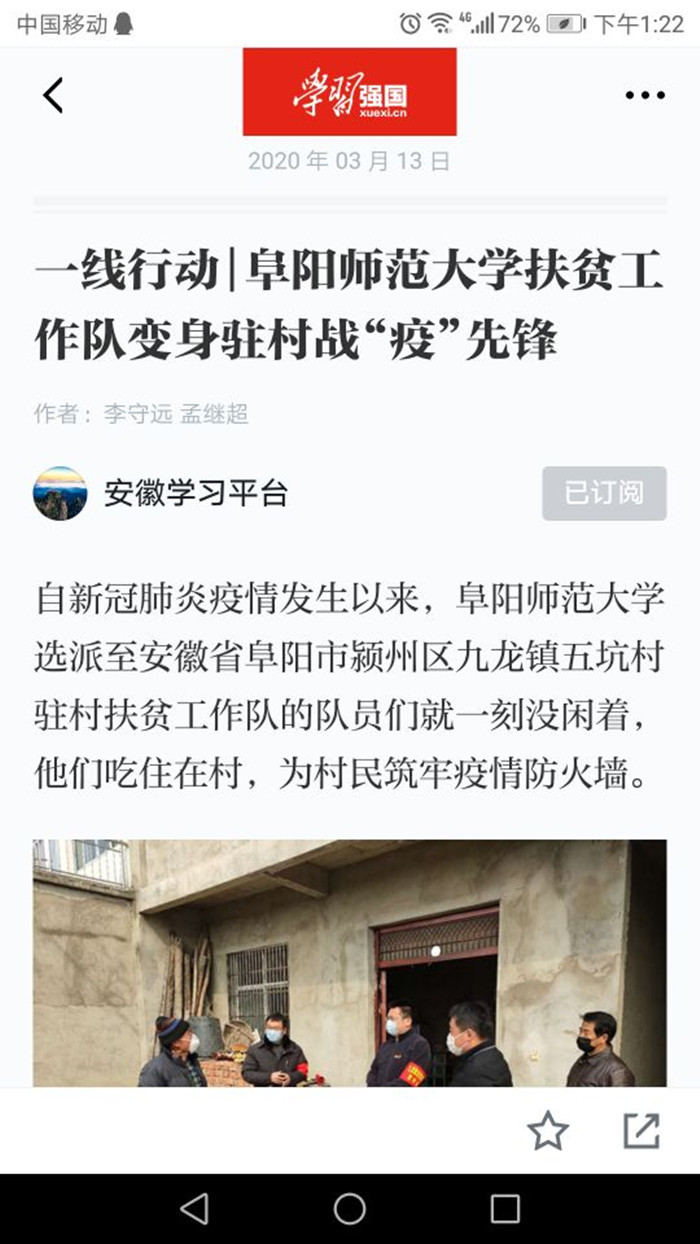This screenshot has height=1244, width=700.
Task: Open the article photo of villagers in masks
Action: (x=349, y=962)
